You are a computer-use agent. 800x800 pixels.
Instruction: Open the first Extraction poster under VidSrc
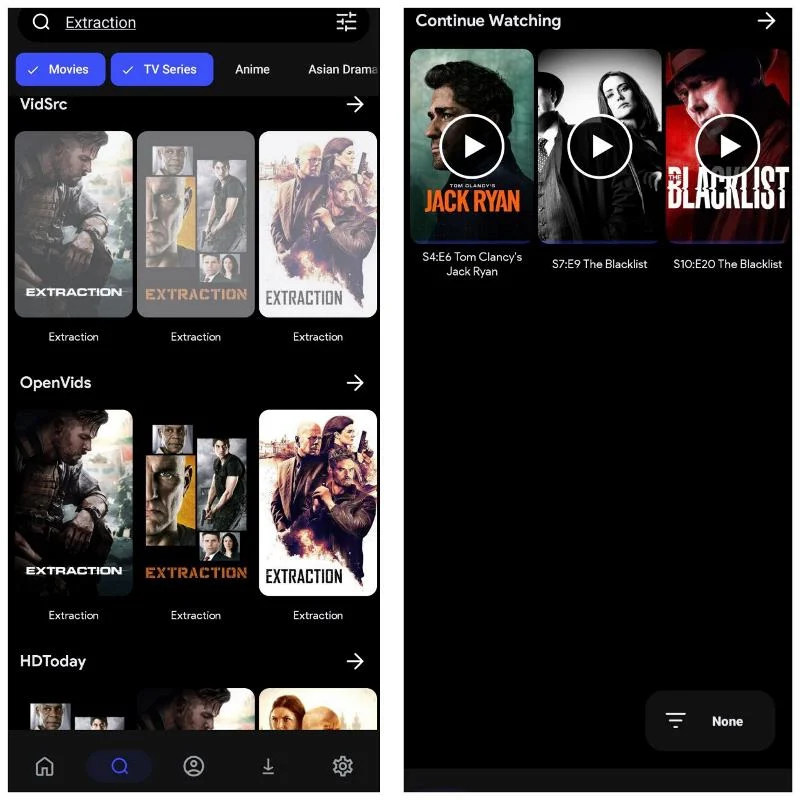tap(74, 225)
